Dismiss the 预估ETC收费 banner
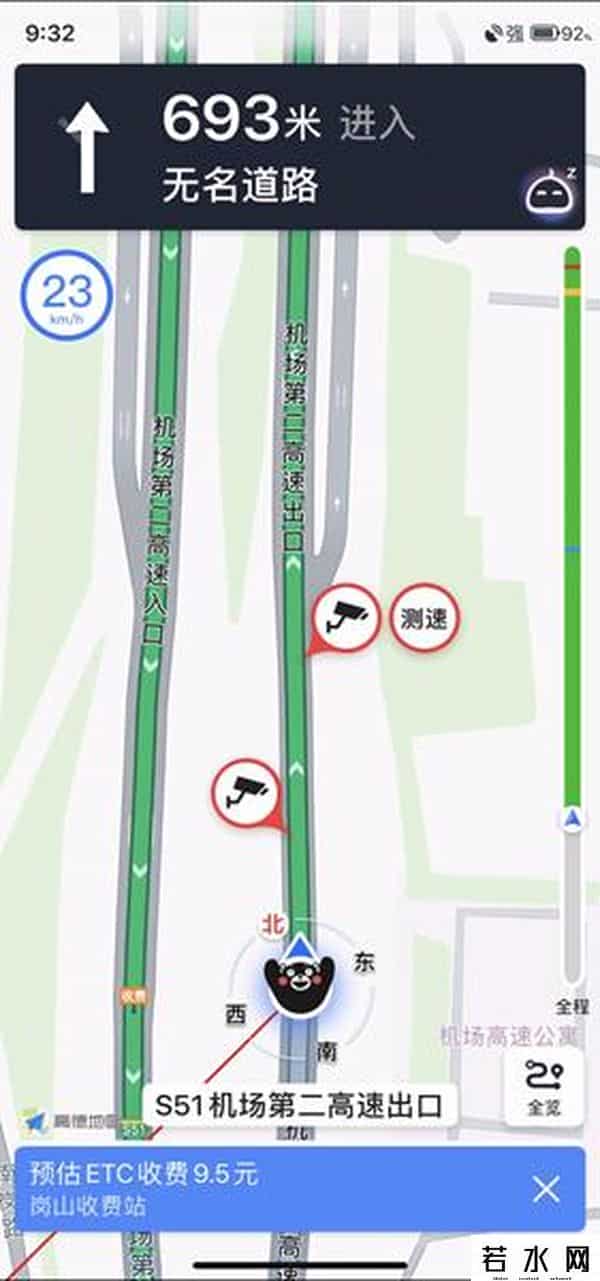The image size is (600, 1281). [546, 1190]
